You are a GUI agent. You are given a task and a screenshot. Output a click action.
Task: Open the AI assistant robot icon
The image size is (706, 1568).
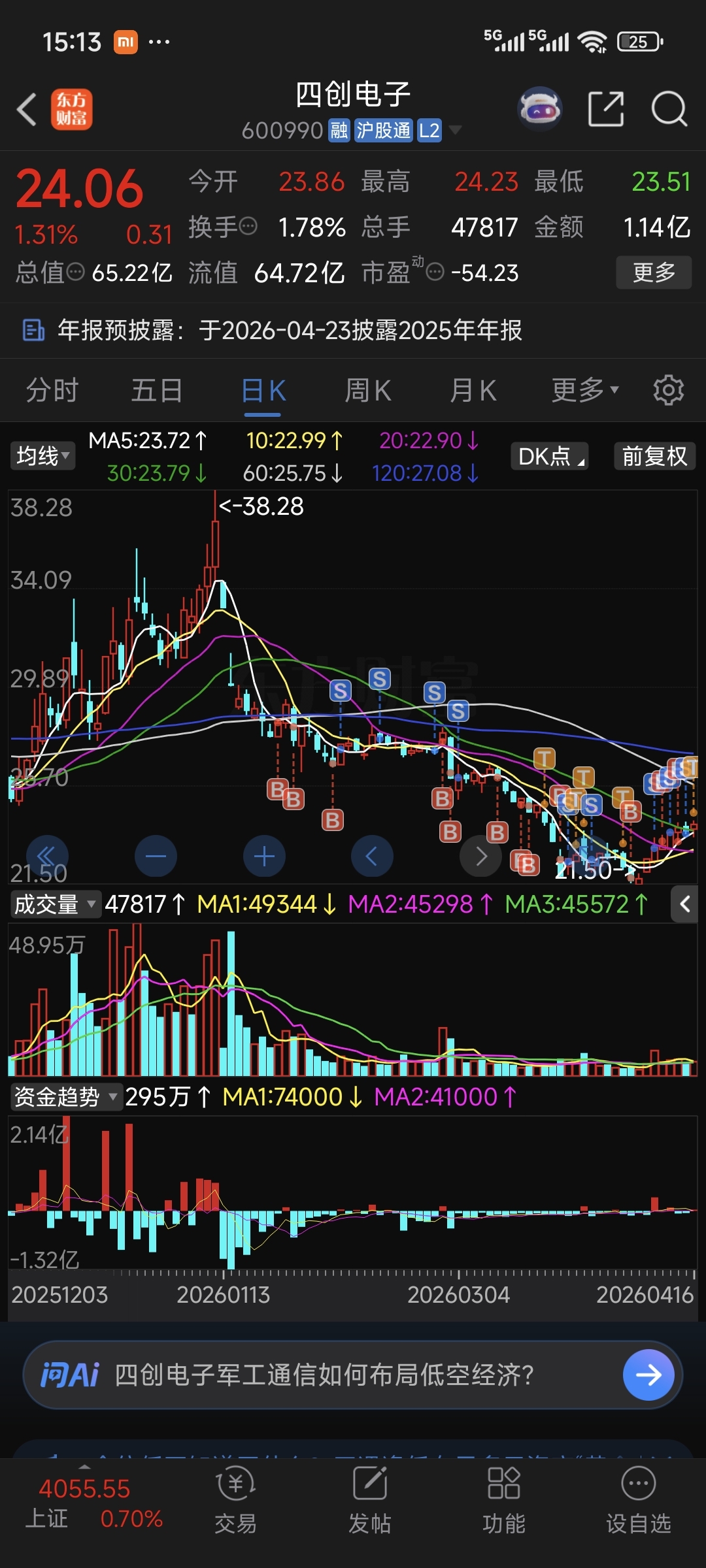coord(540,108)
